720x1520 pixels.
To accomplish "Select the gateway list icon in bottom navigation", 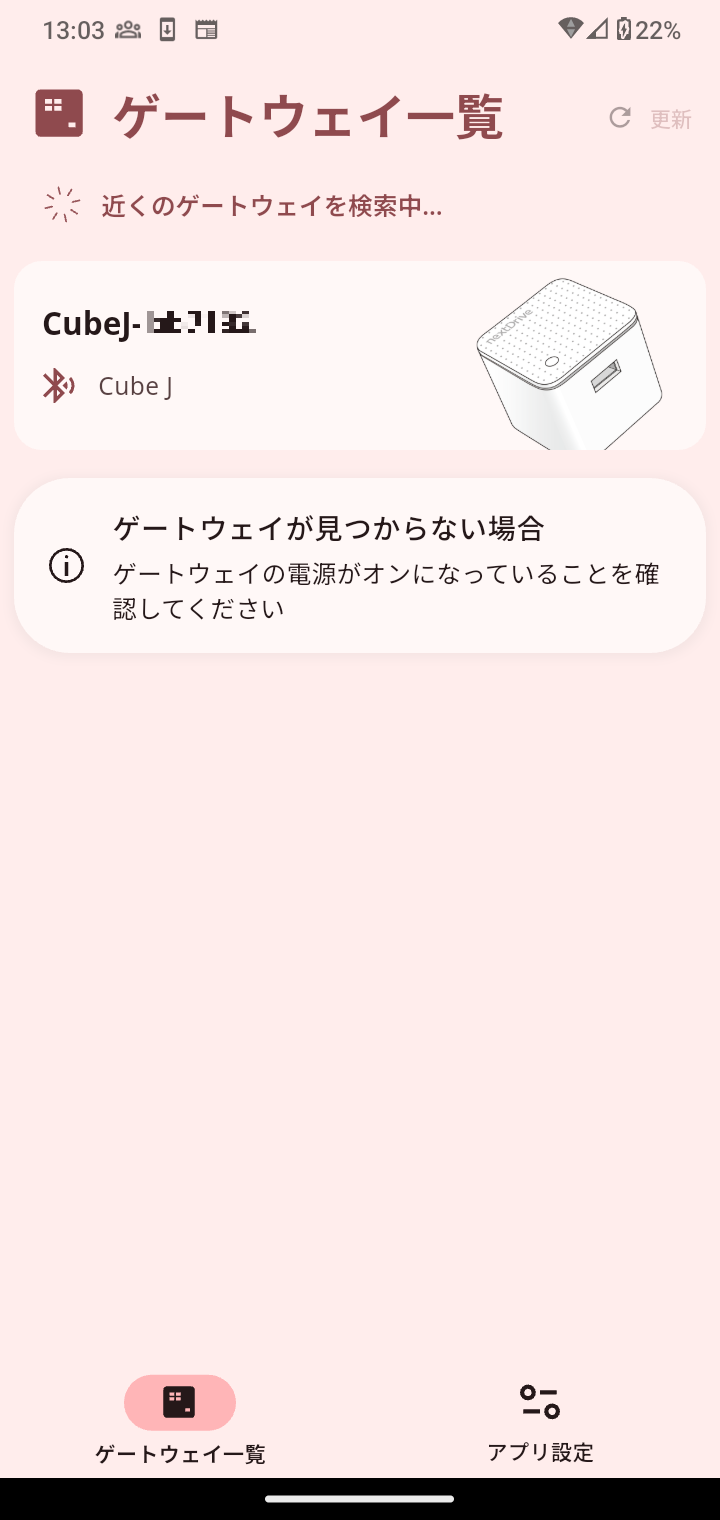I will (178, 1403).
